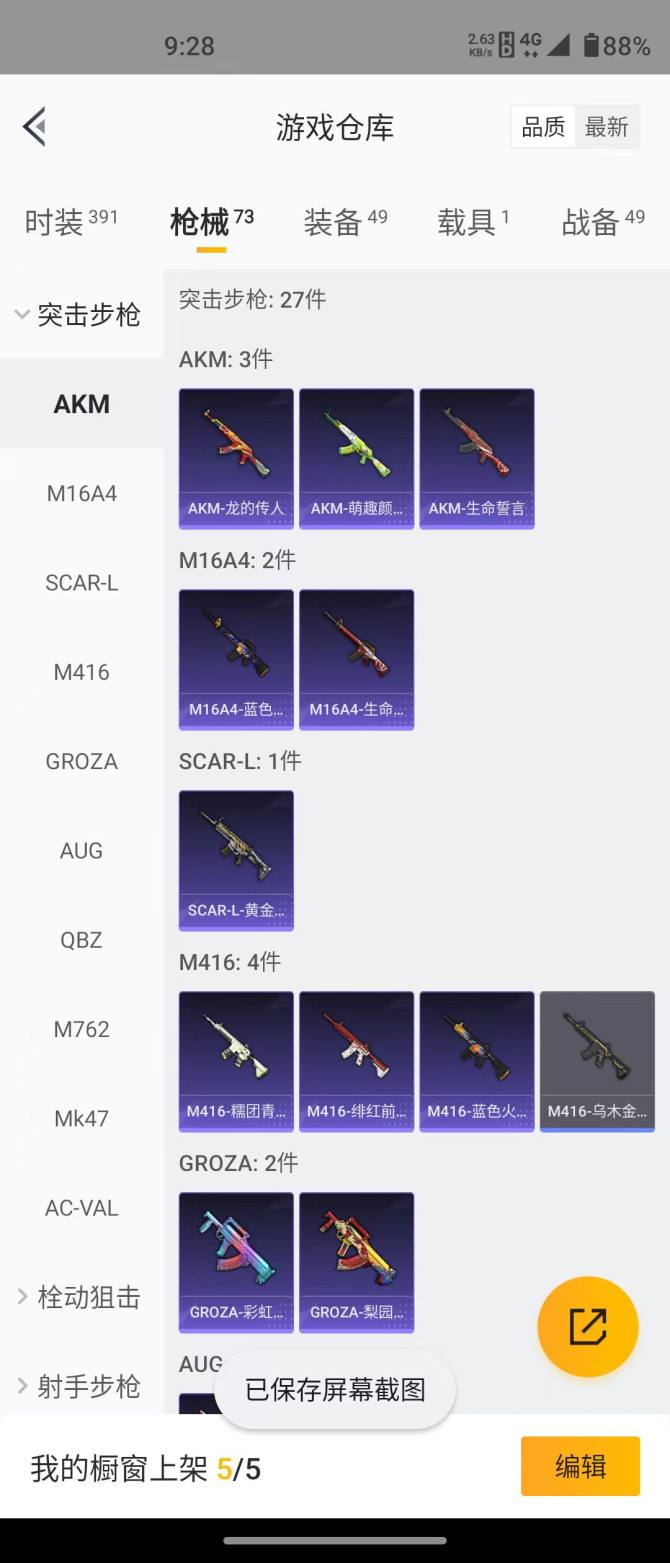The width and height of the screenshot is (670, 1563).
Task: Open the AKM-生命誓言 skin
Action: click(x=477, y=458)
